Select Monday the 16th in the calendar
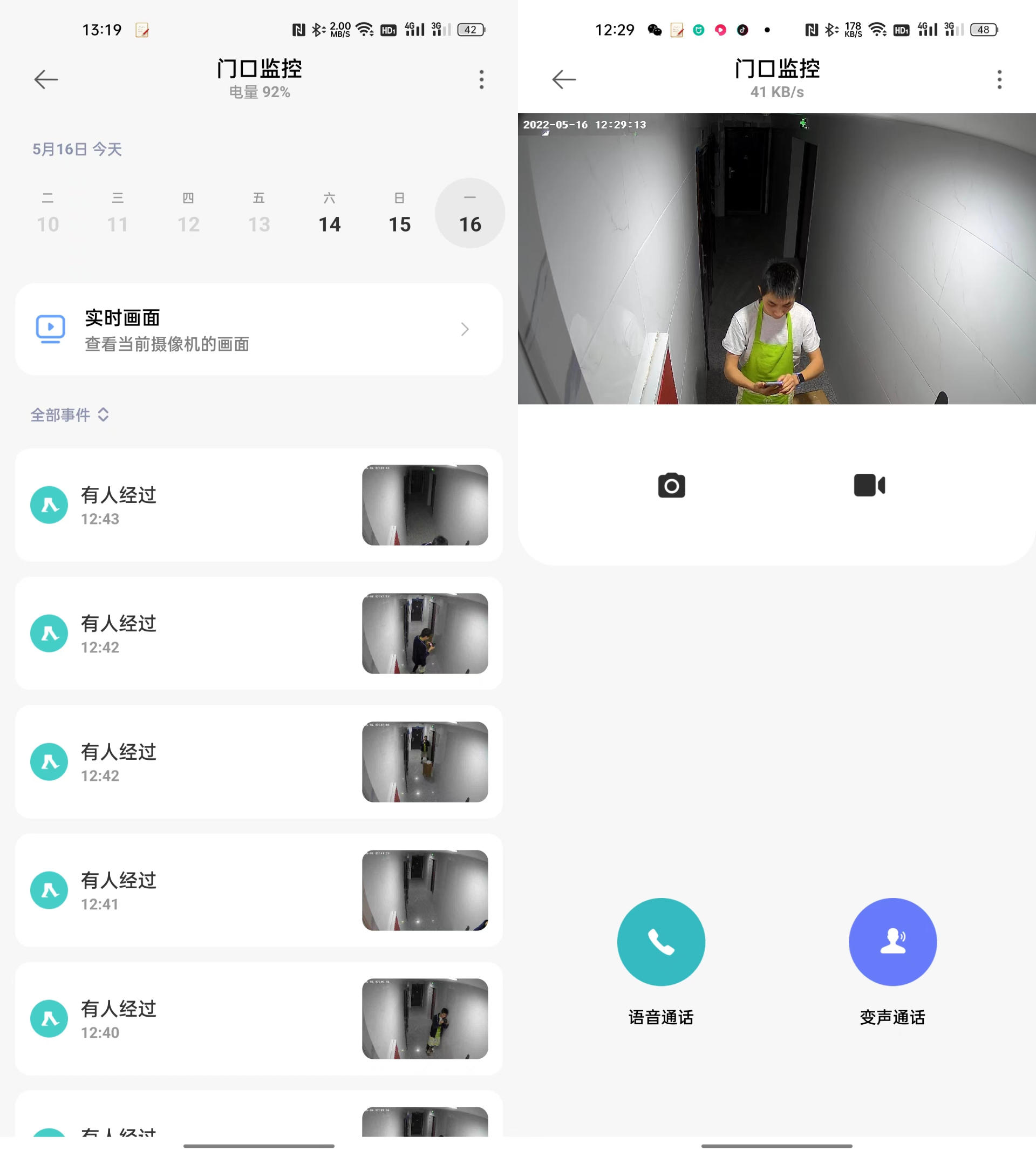 point(469,214)
